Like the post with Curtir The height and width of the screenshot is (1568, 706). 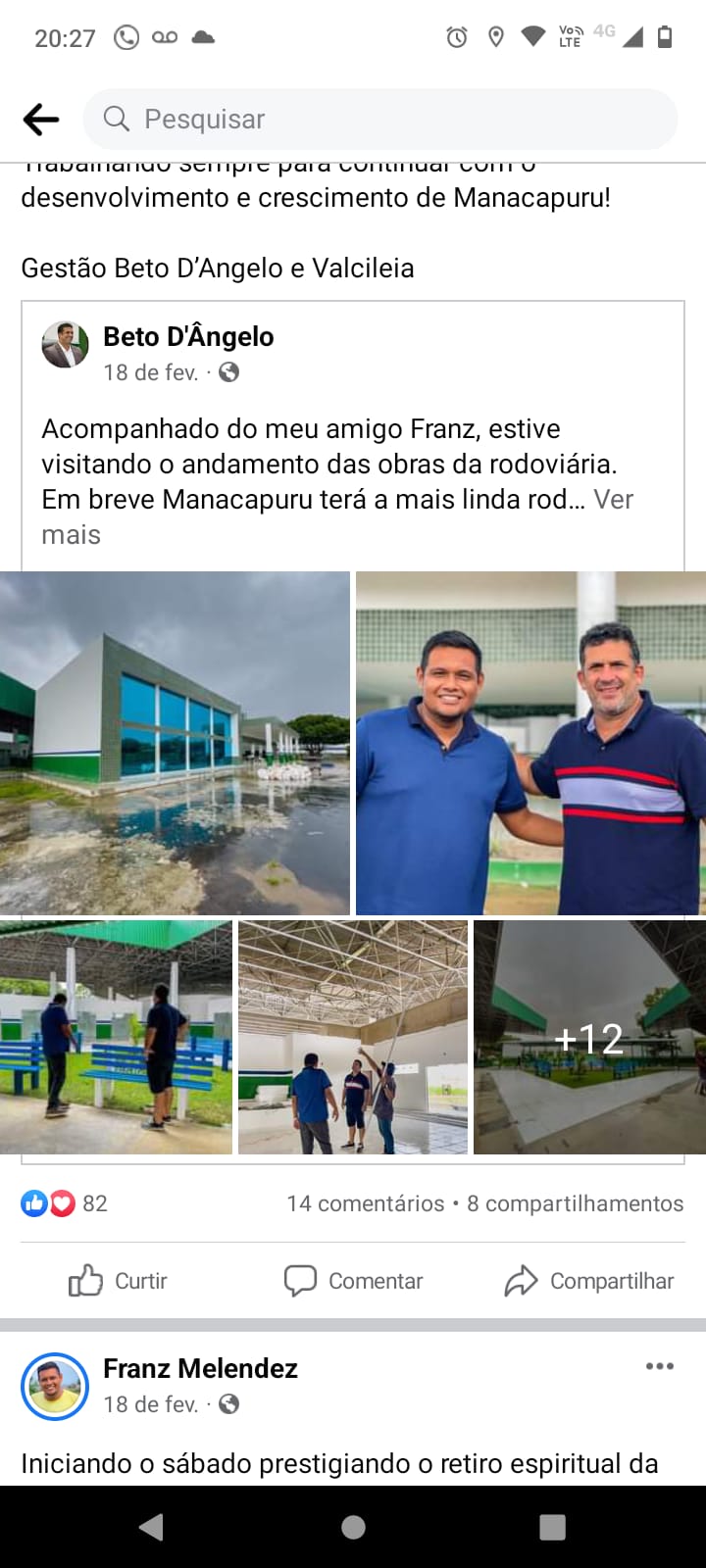pos(118,1281)
